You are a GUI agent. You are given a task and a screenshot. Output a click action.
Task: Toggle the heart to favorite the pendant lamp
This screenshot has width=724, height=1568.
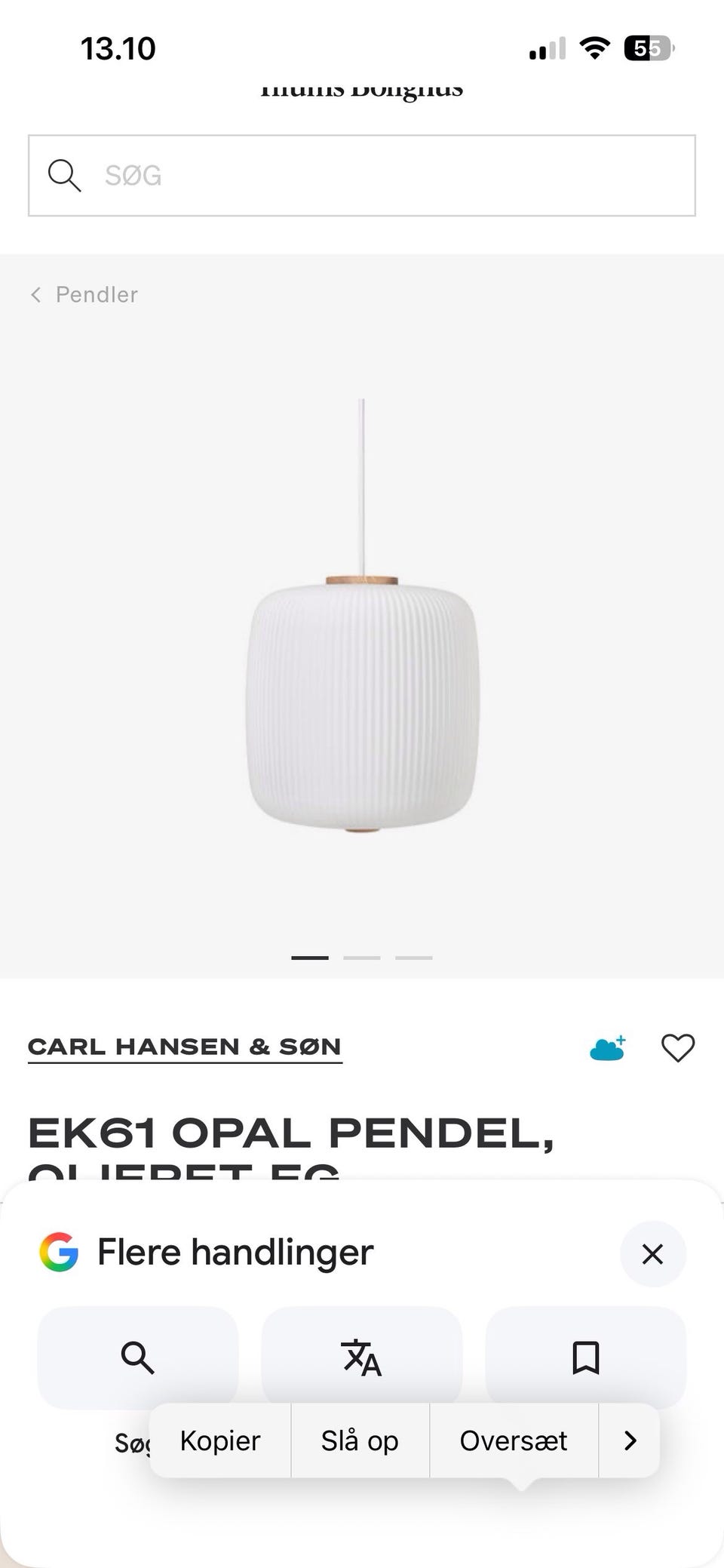pyautogui.click(x=677, y=1047)
